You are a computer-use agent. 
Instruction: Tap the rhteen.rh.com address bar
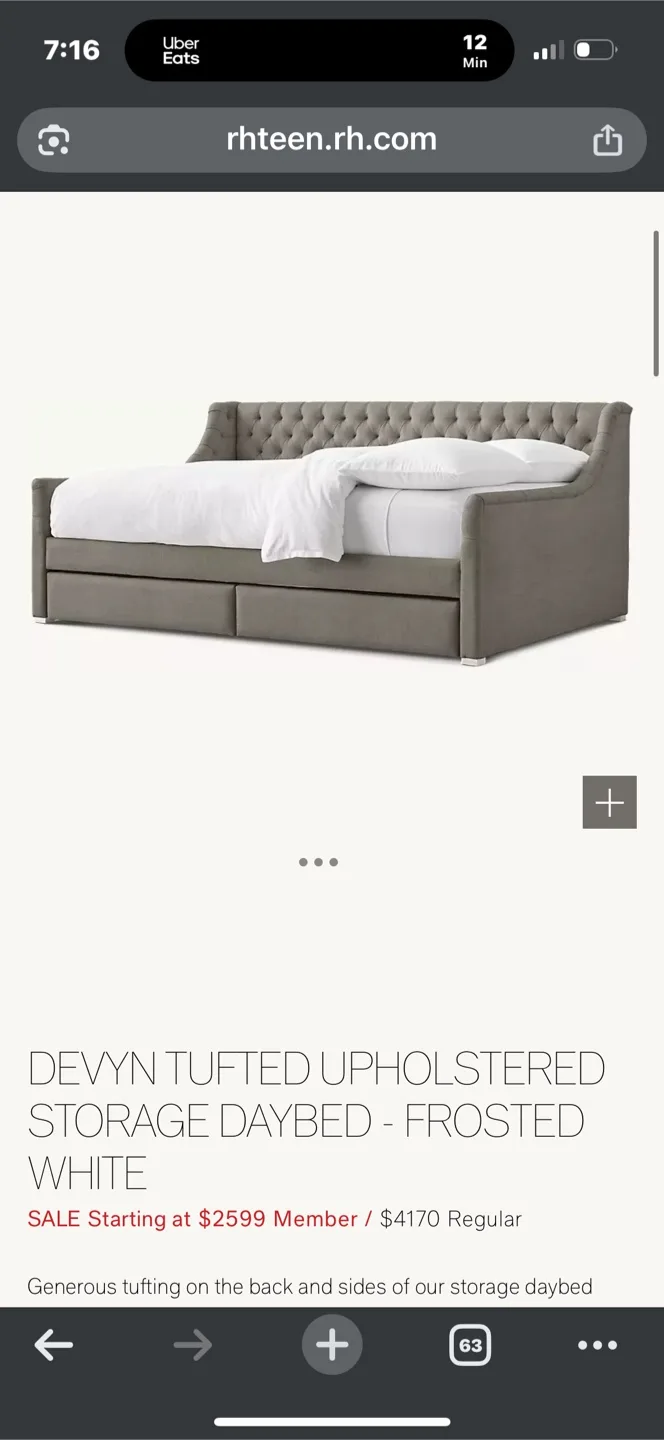pyautogui.click(x=331, y=139)
